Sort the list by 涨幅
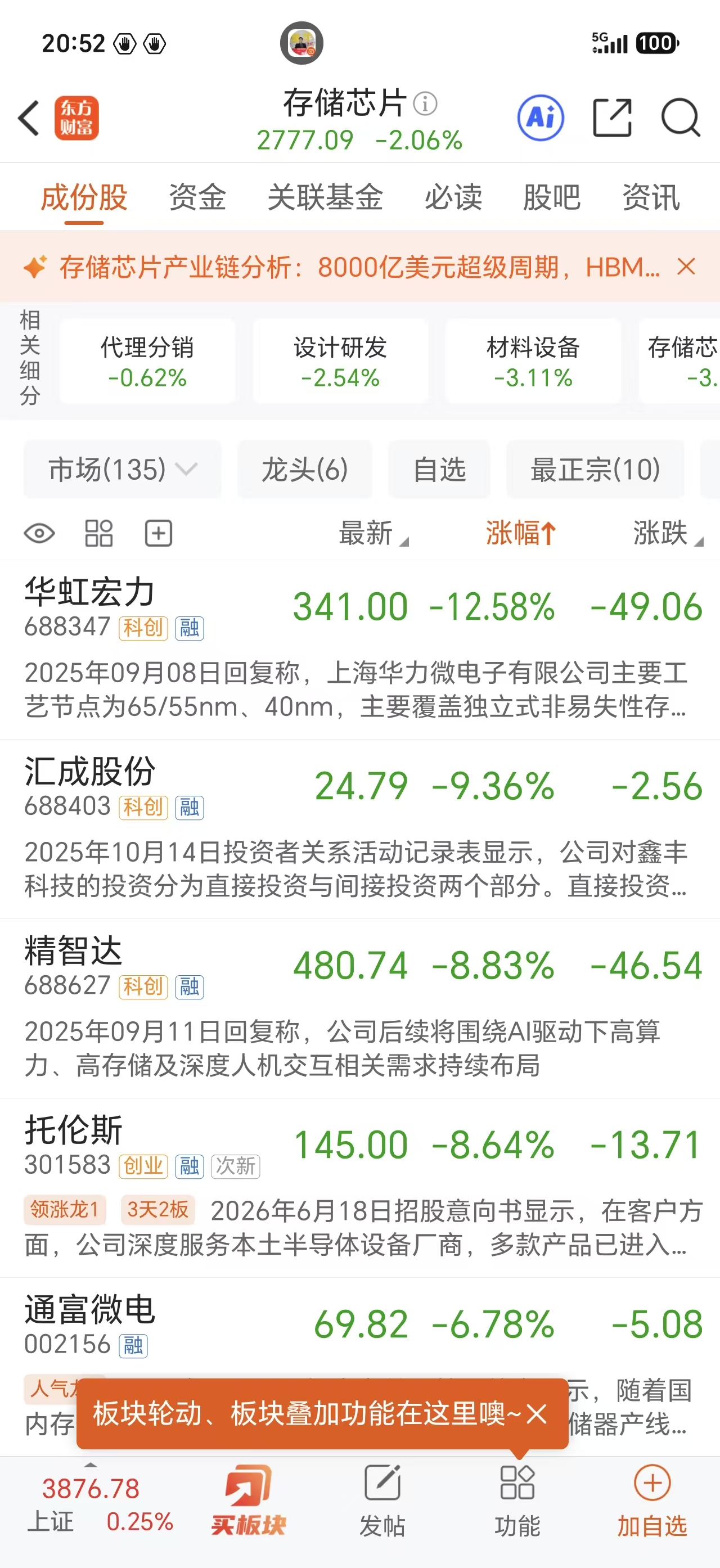This screenshot has height=1568, width=720. tap(521, 533)
